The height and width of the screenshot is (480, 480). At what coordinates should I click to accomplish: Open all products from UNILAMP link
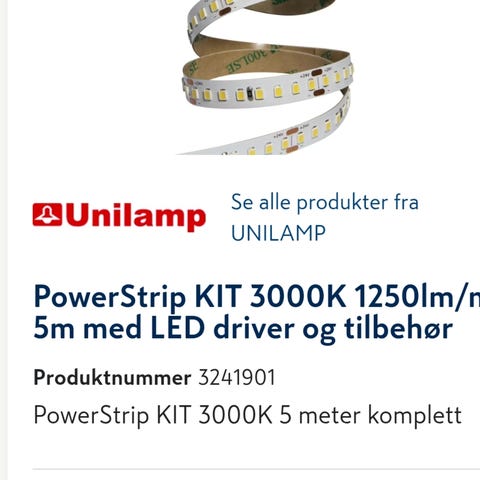(325, 218)
